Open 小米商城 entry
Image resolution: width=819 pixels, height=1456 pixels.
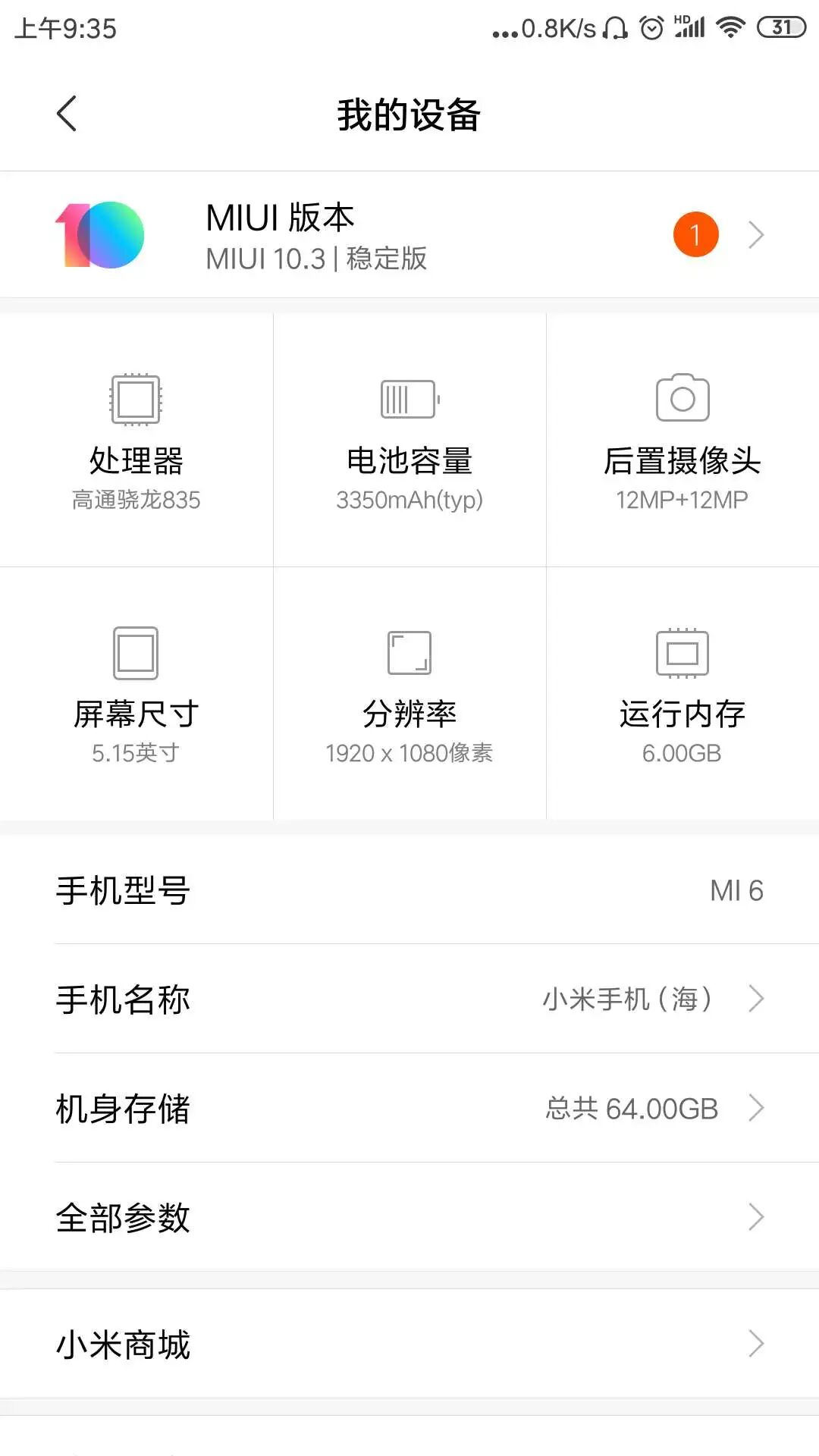[409, 1344]
